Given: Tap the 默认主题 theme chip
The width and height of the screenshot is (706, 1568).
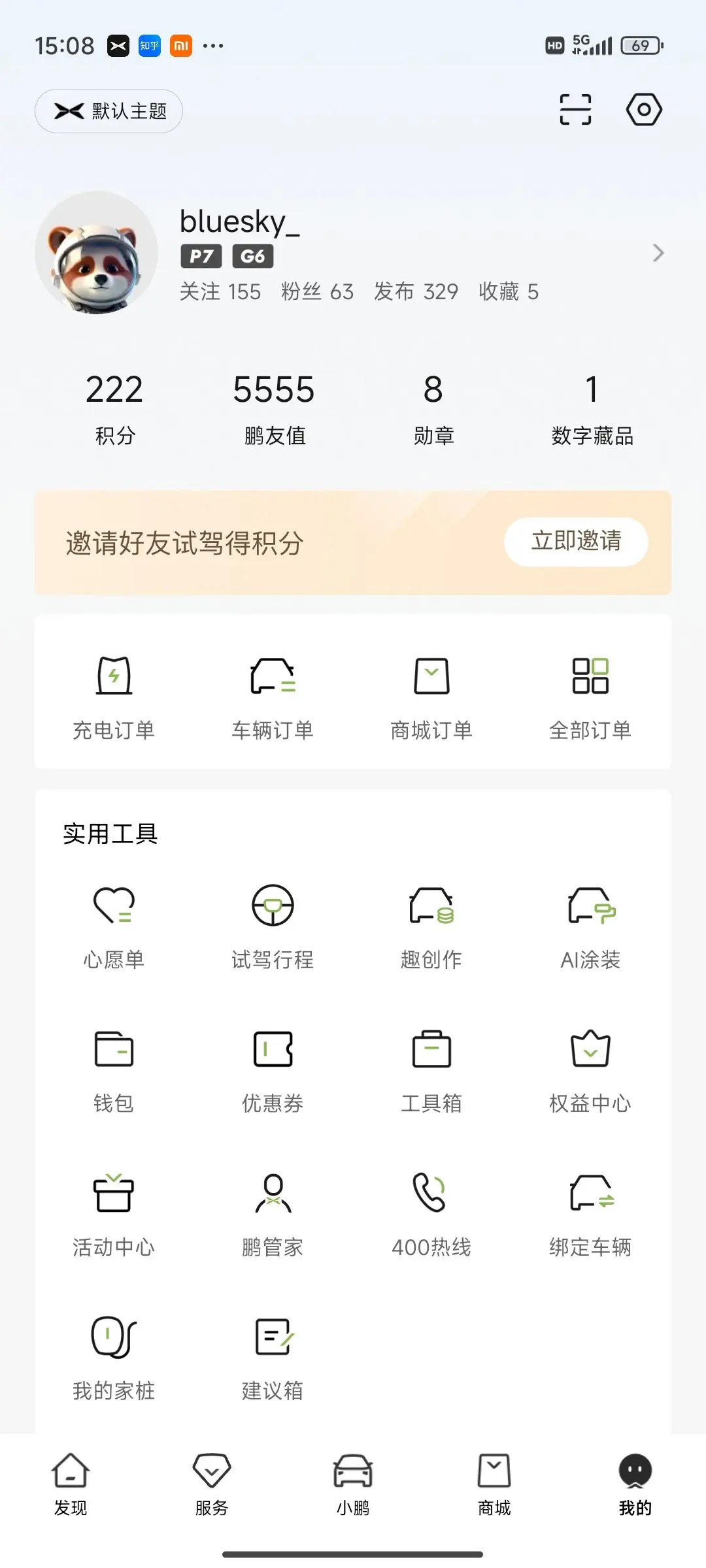Looking at the screenshot, I should click(109, 111).
